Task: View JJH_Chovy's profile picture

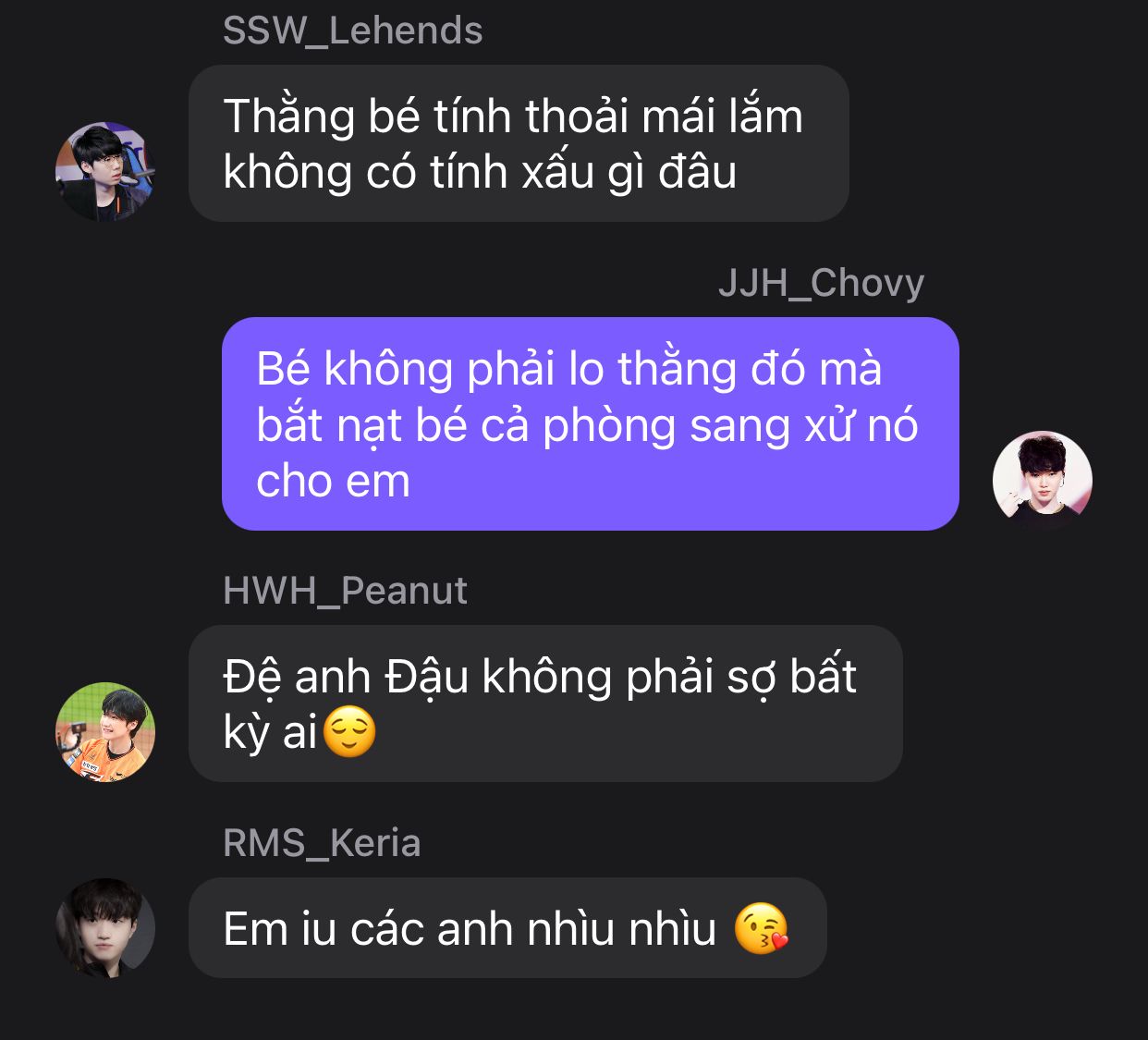Action: (x=1042, y=480)
